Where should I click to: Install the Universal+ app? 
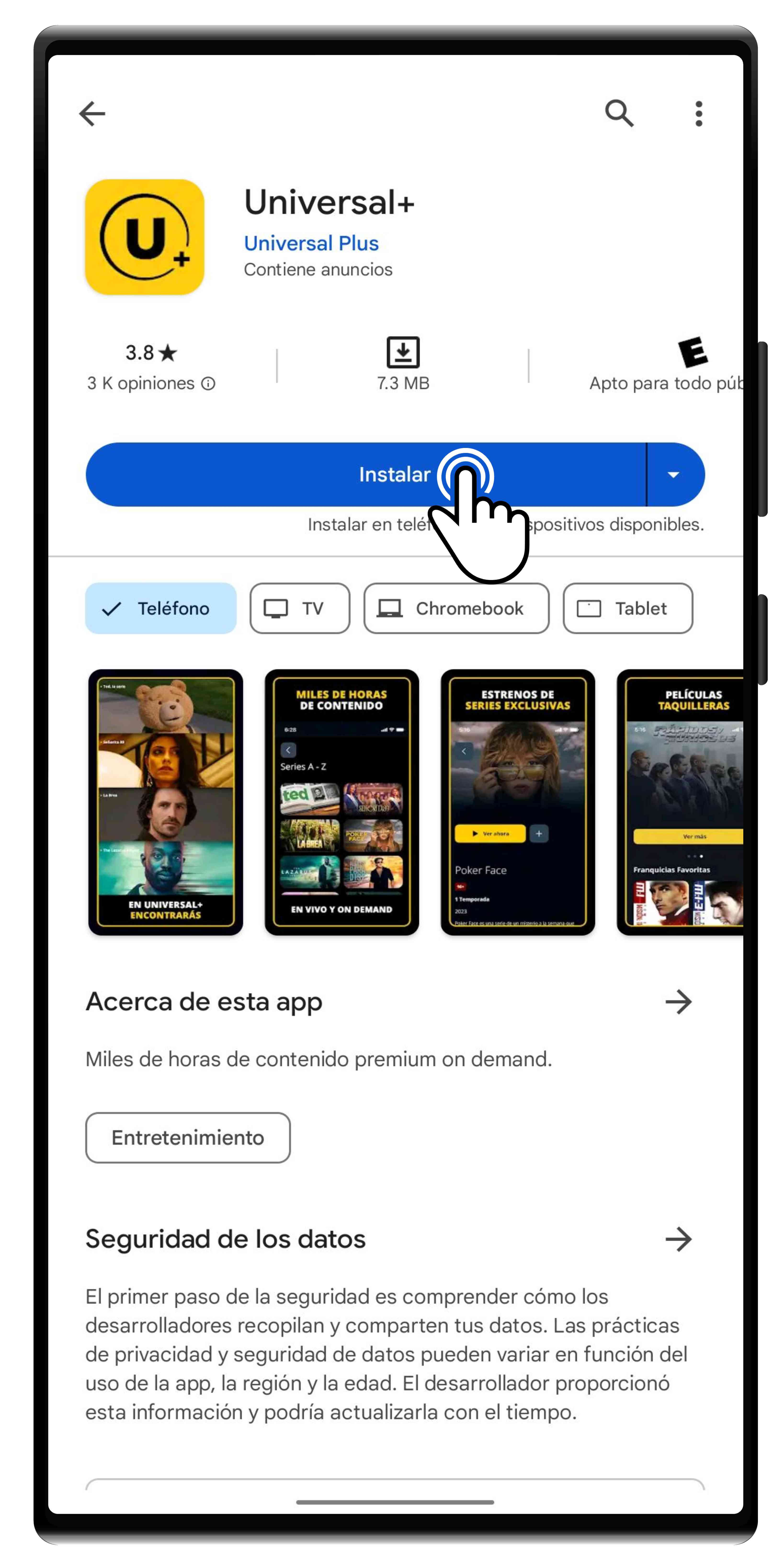(364, 475)
